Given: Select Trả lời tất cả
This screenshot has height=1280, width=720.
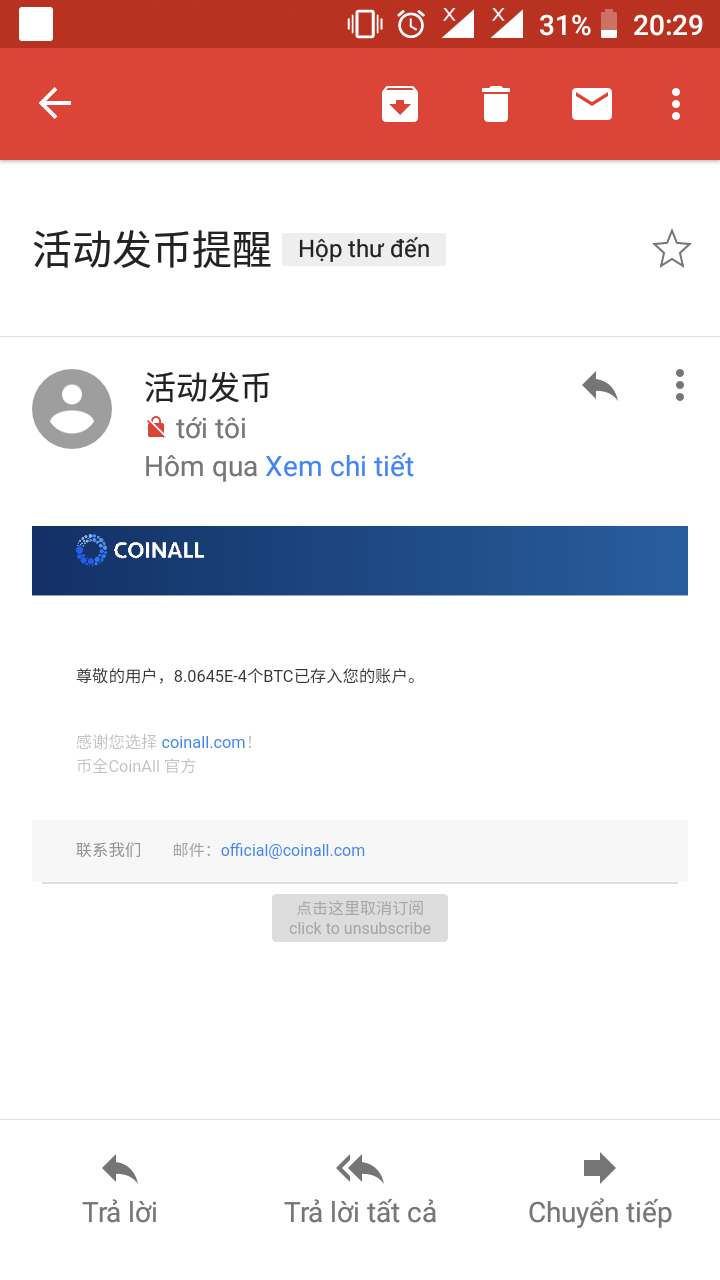Looking at the screenshot, I should coord(360,1190).
